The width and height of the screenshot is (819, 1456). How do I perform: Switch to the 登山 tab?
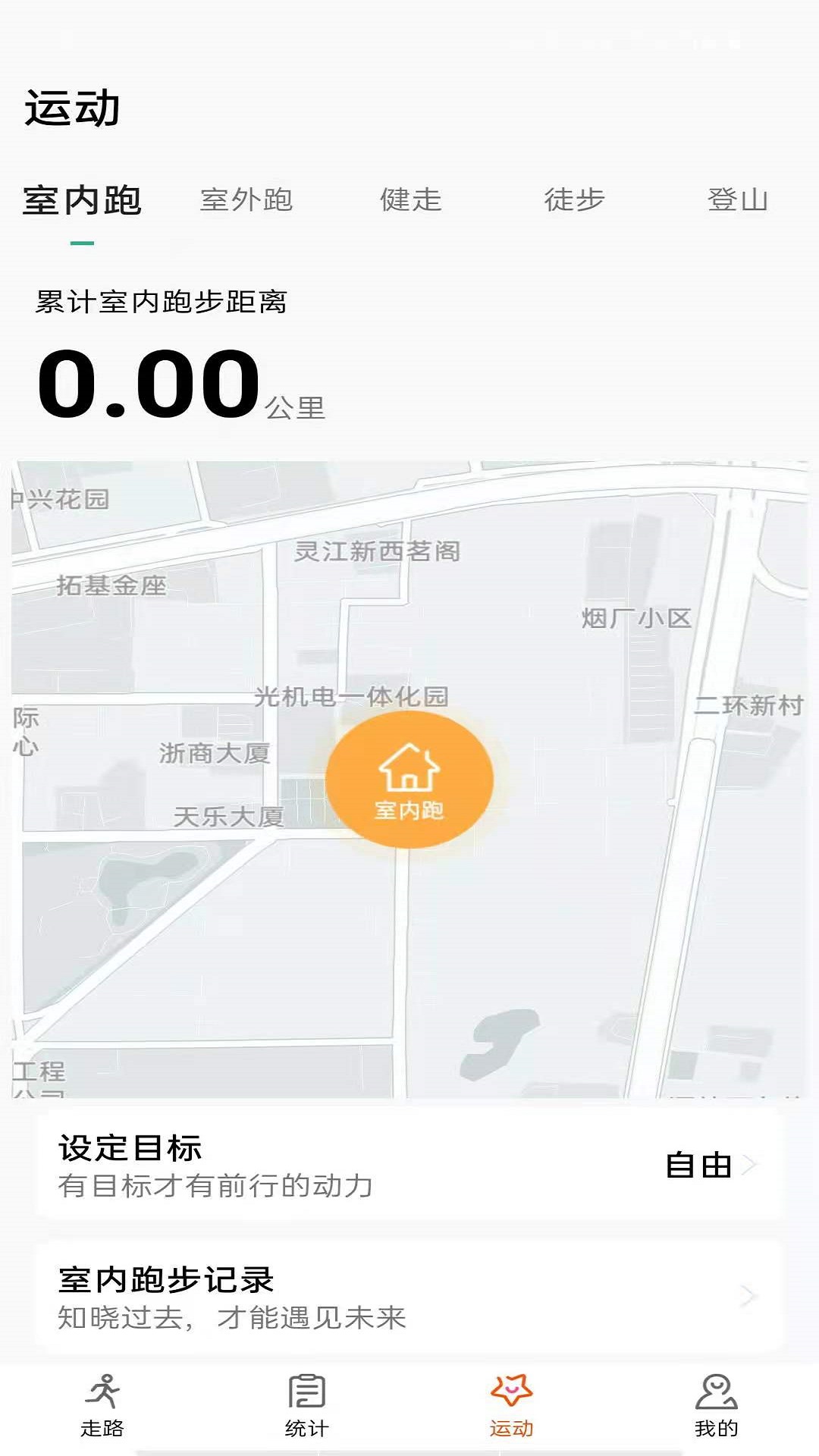738,200
